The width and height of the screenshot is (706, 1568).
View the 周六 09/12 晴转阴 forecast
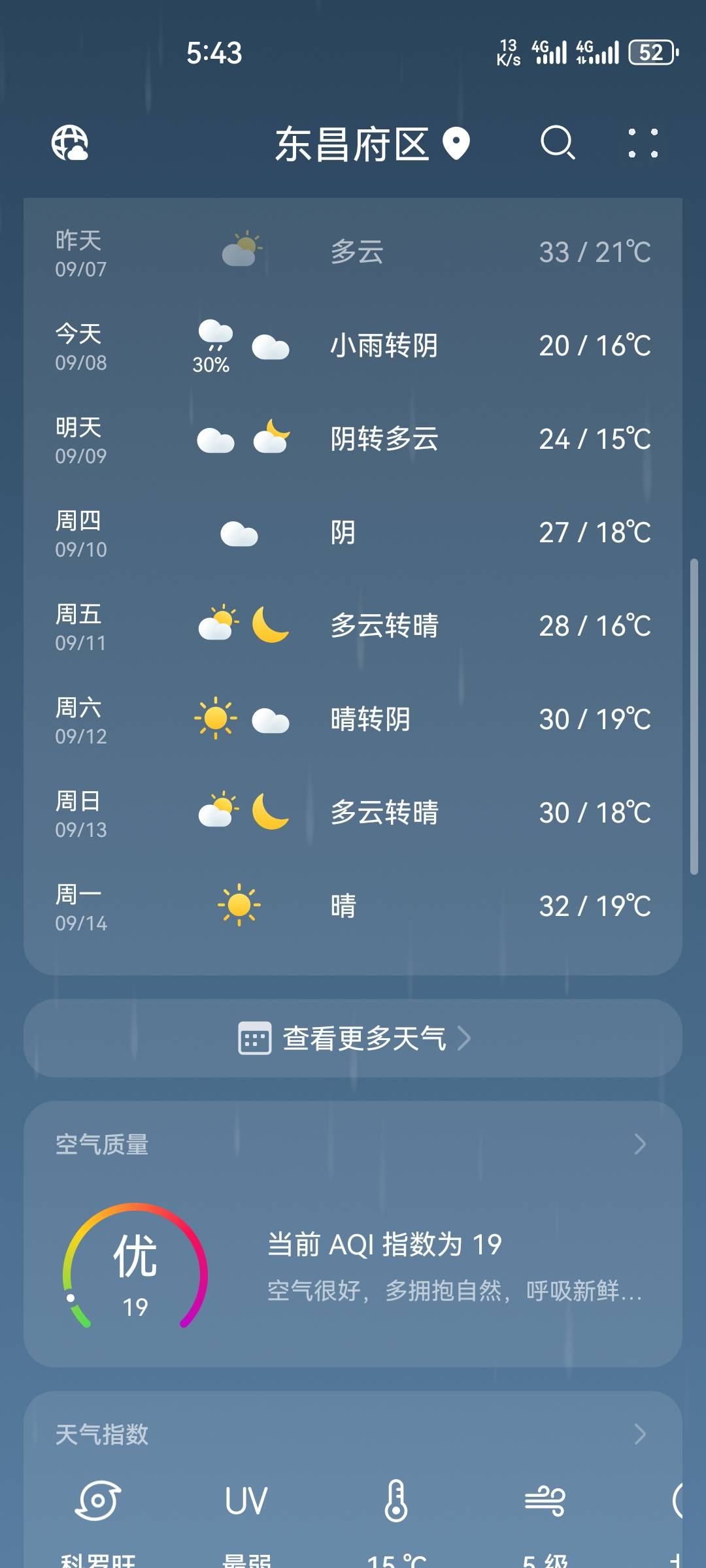point(353,720)
